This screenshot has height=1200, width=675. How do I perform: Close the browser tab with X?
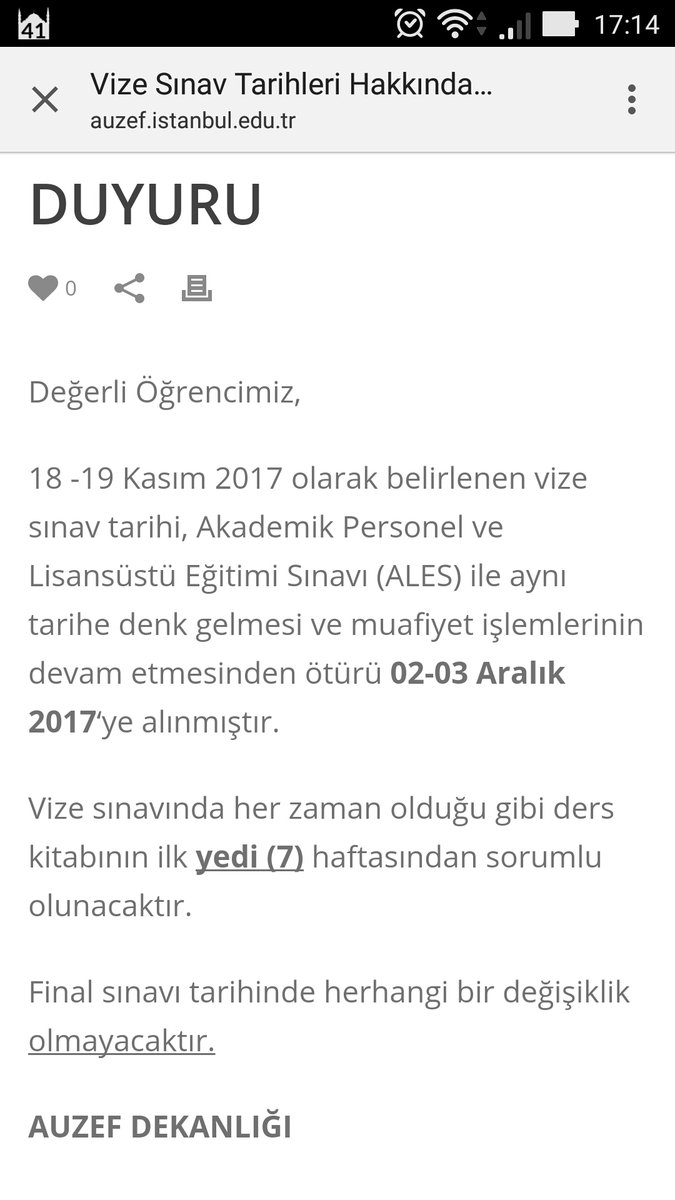tap(45, 100)
